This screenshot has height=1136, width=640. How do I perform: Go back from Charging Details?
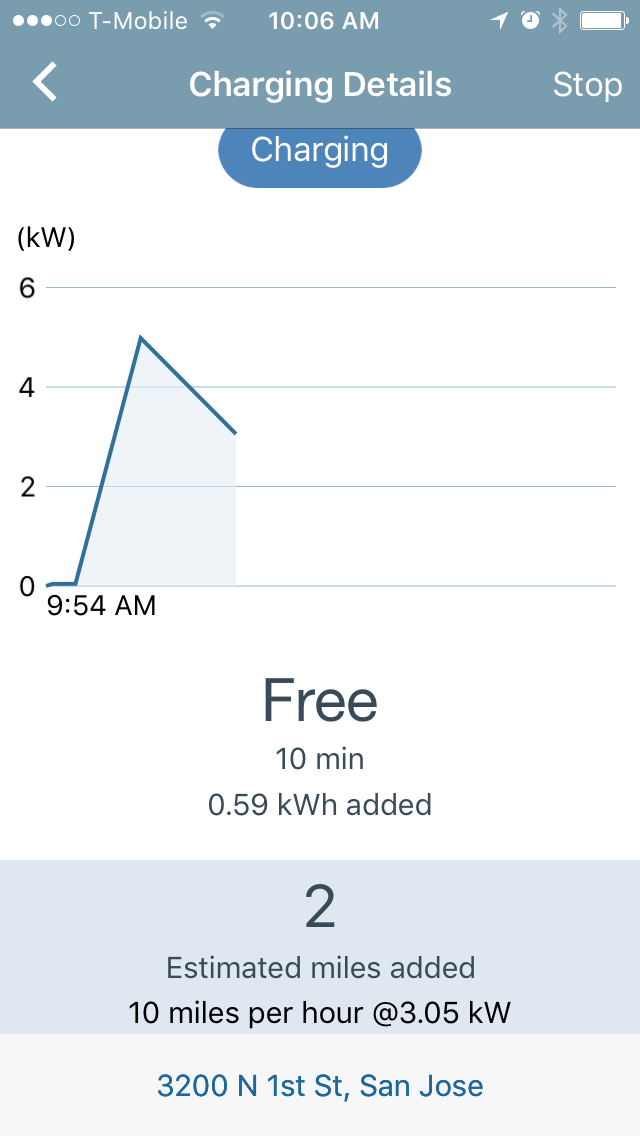click(45, 84)
